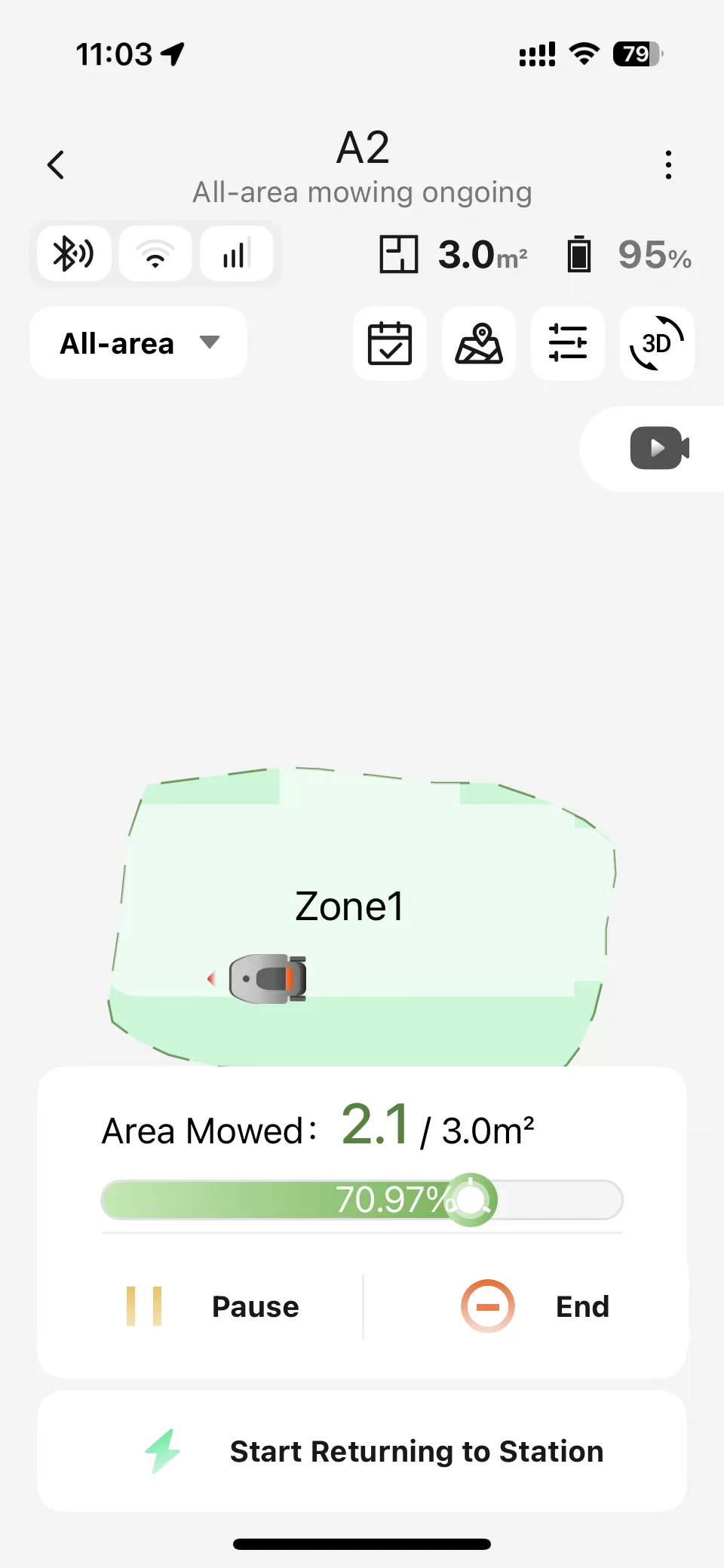End the current mowing session
The width and height of the screenshot is (724, 1568).
[x=535, y=1306]
